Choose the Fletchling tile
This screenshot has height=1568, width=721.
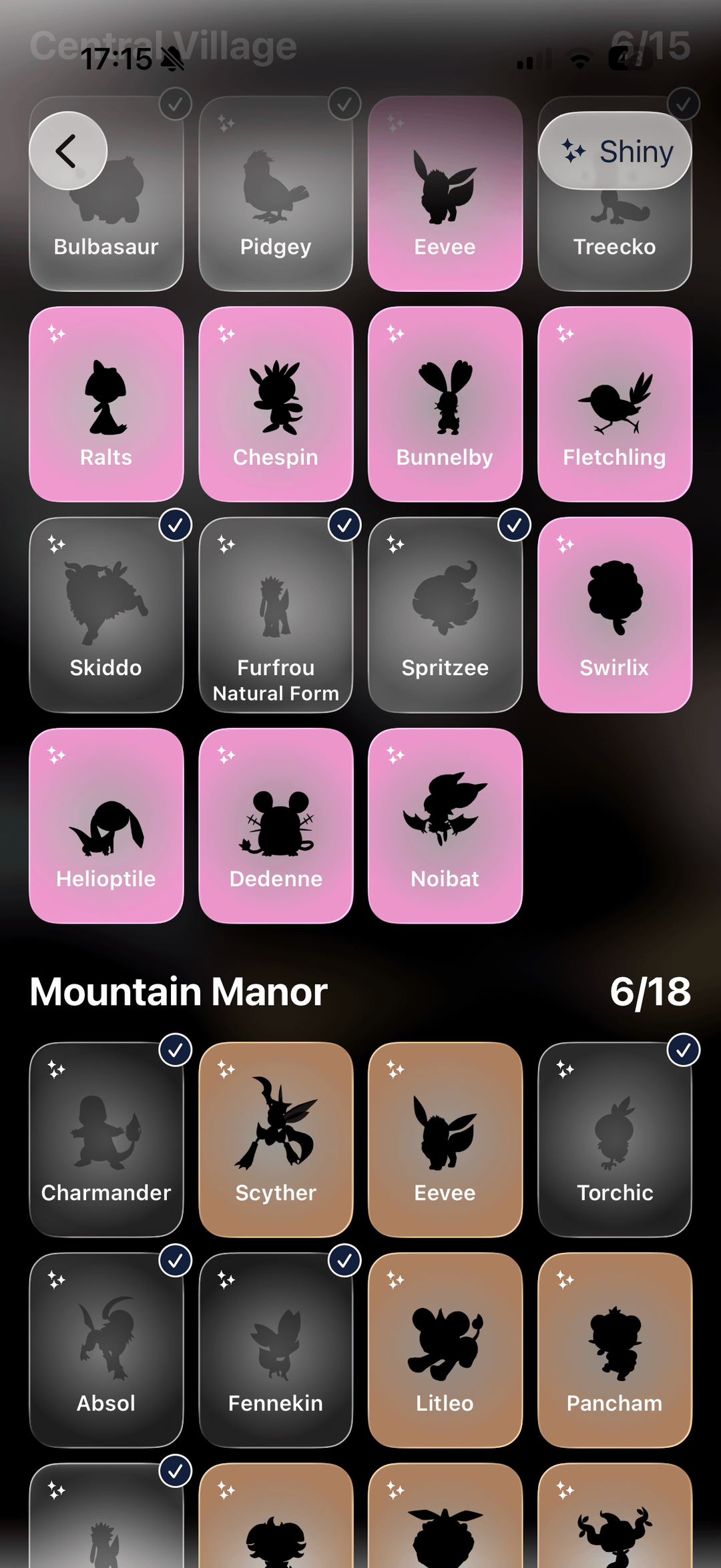[x=615, y=404]
